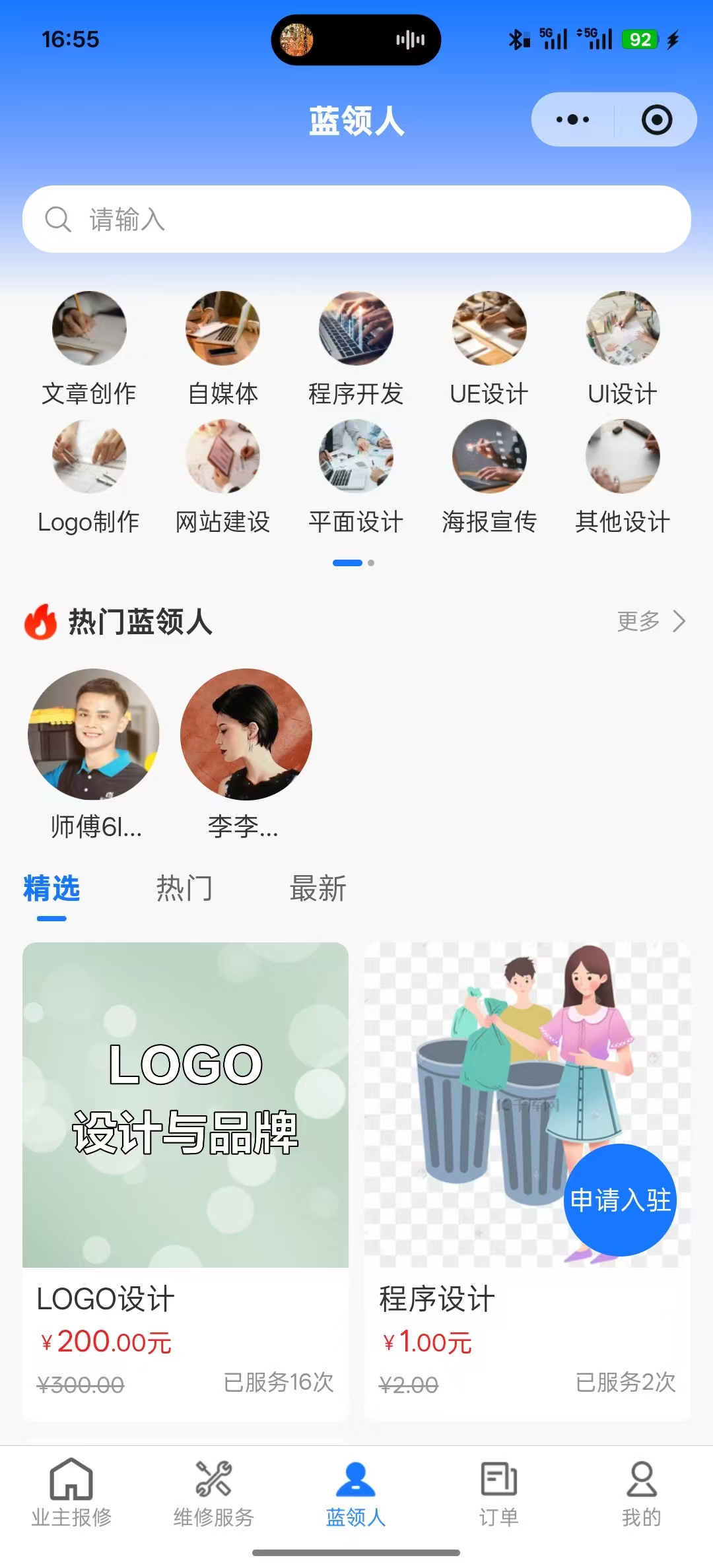Screen dimensions: 713x1568
Task: Go to the 业主报修 tab
Action: pos(71,1493)
